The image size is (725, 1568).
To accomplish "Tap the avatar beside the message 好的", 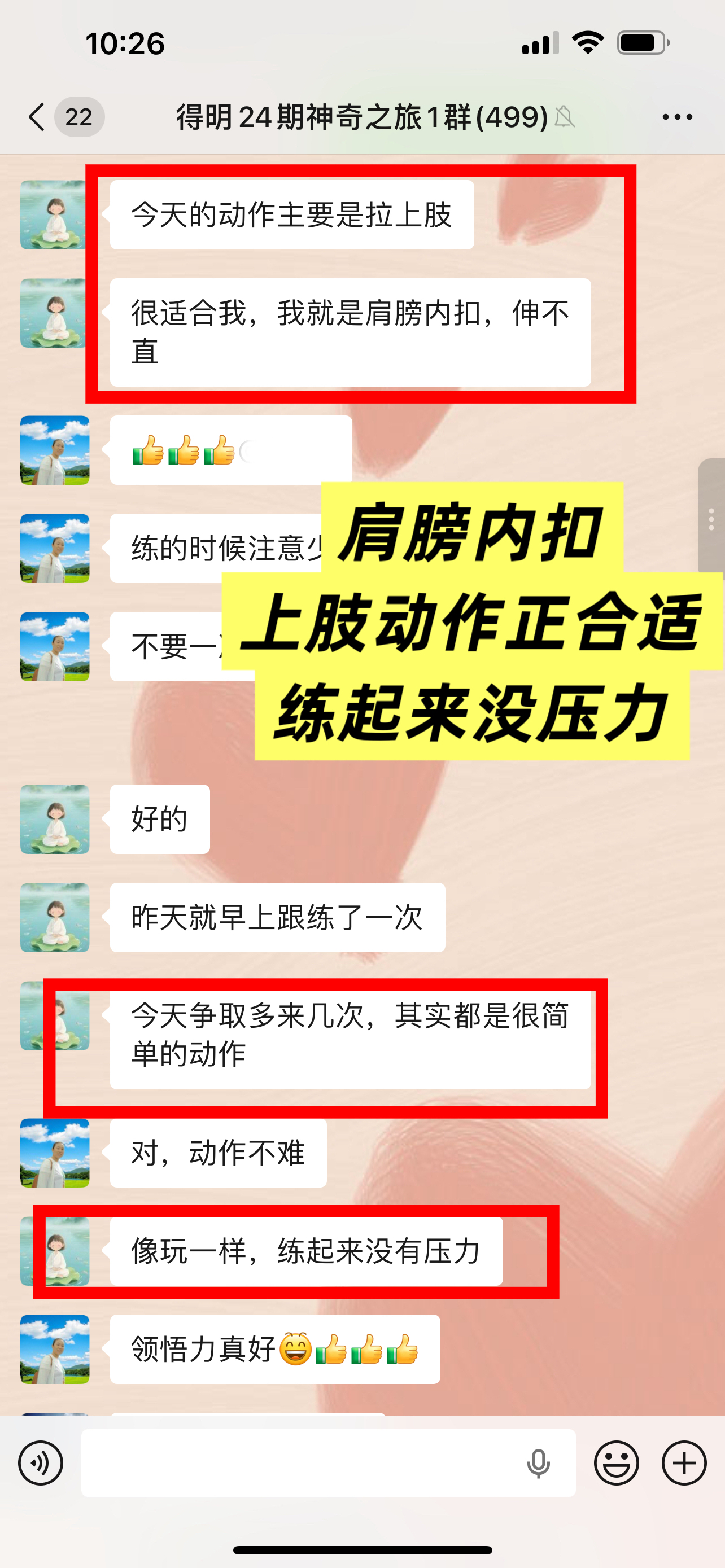I will (55, 820).
